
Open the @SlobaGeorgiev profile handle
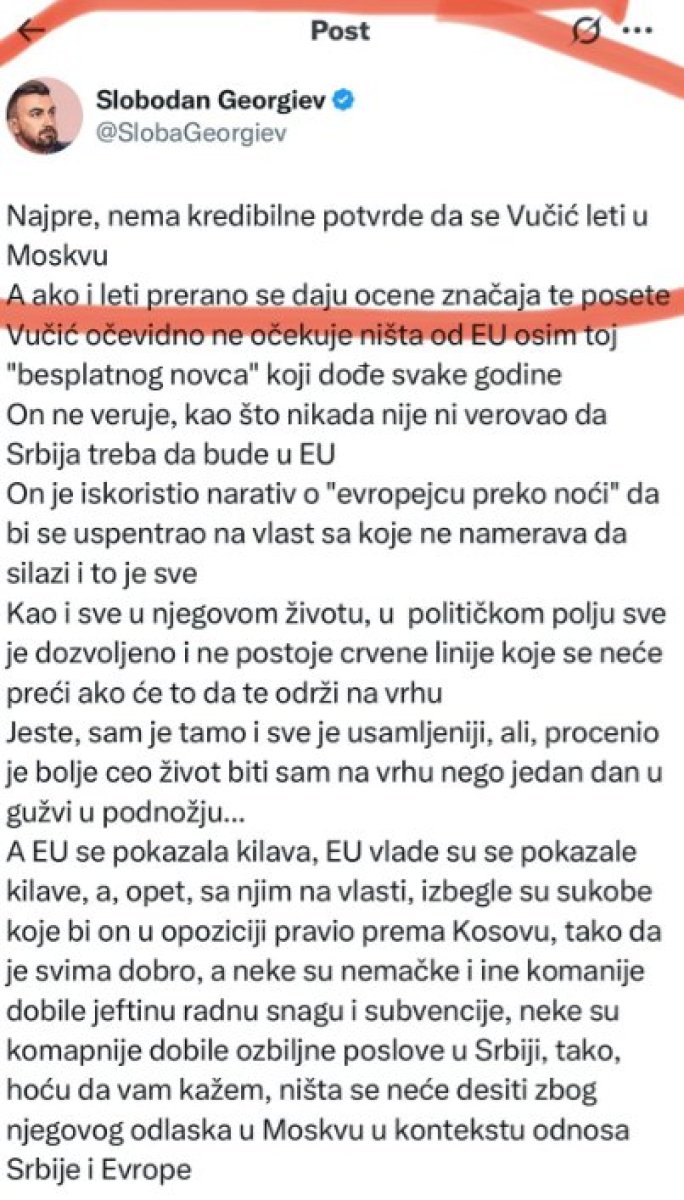[x=191, y=134]
